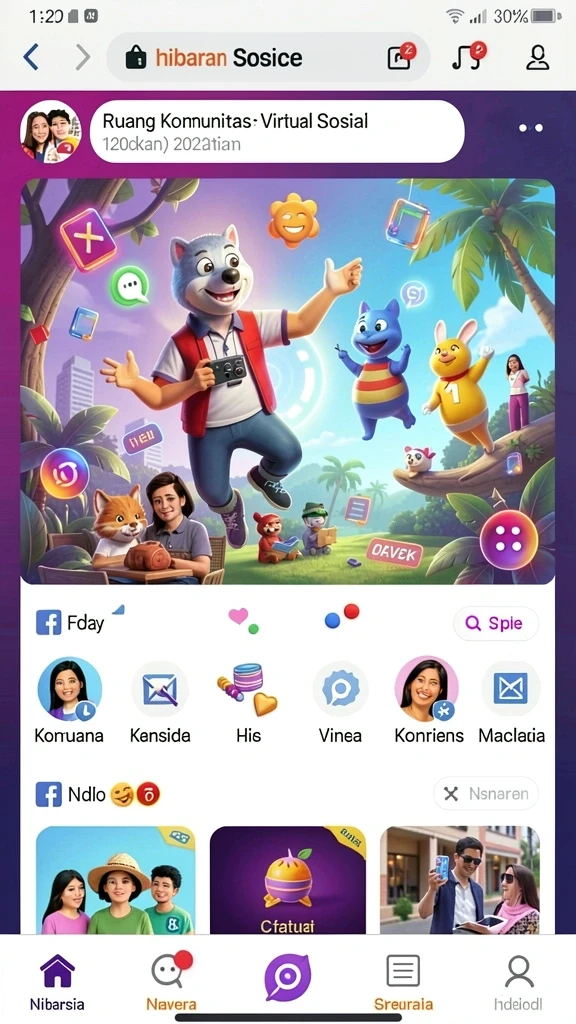Tap the browser forward arrow
576x1024 pixels.
coord(82,57)
